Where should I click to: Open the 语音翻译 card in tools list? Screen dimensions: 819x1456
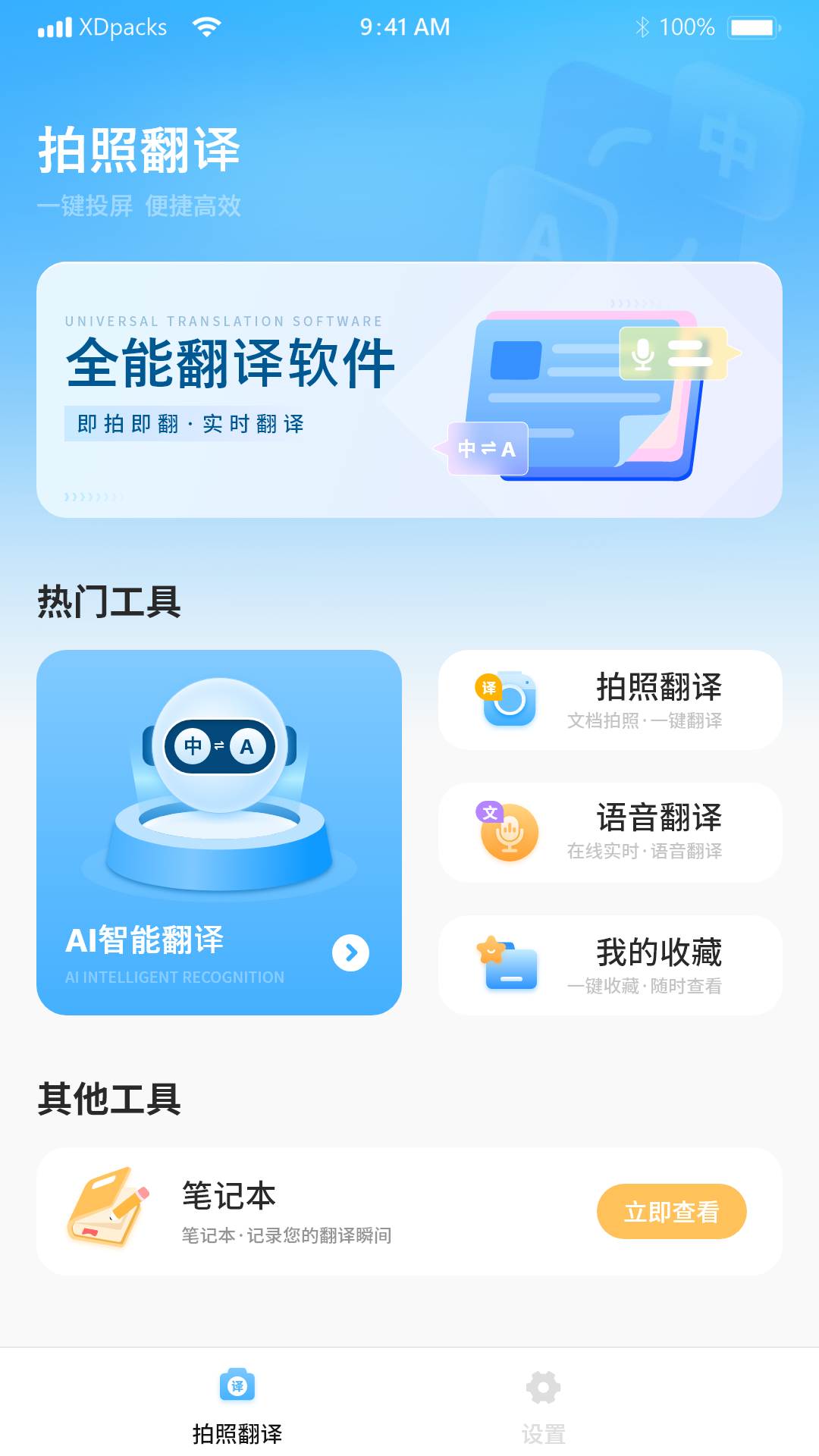click(x=611, y=833)
